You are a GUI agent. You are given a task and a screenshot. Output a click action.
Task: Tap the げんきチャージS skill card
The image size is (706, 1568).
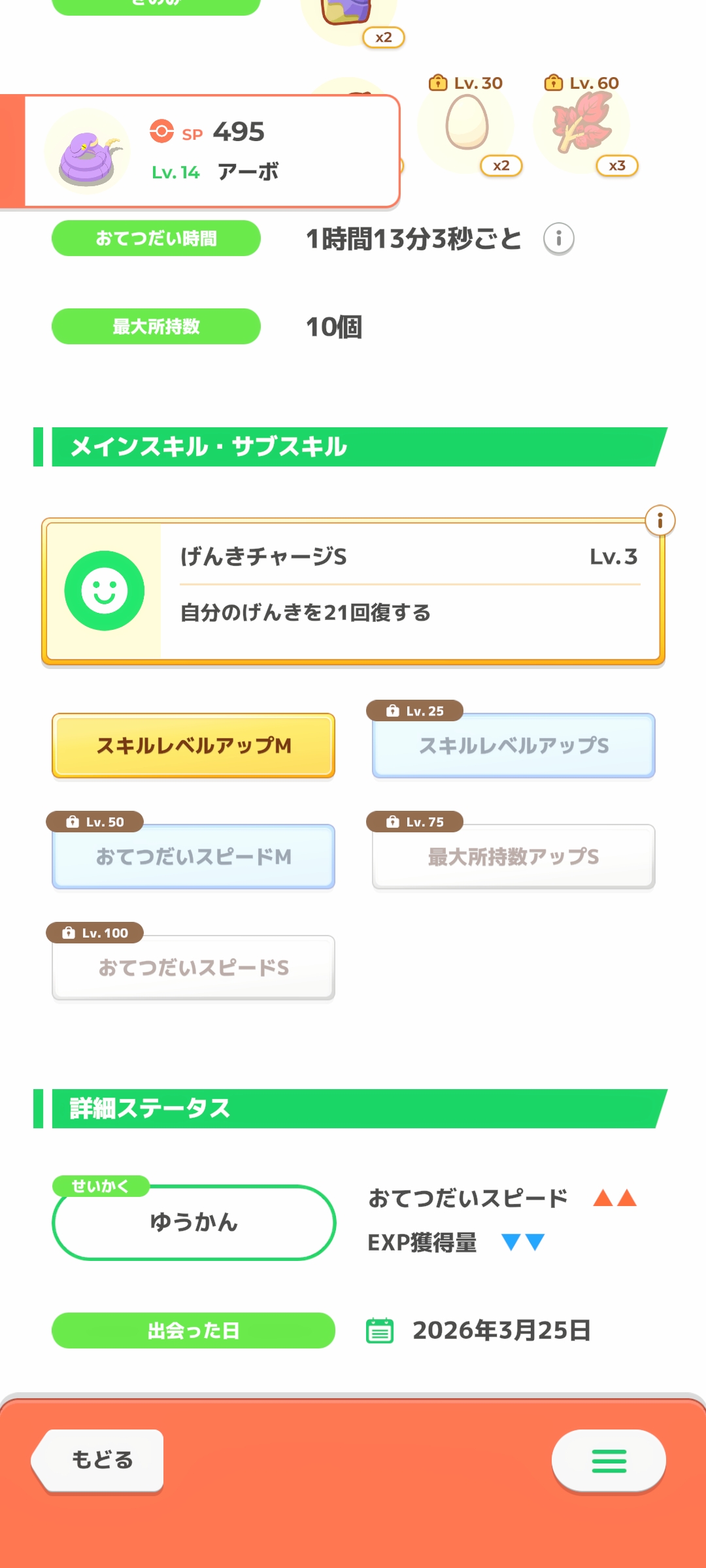pos(353,591)
